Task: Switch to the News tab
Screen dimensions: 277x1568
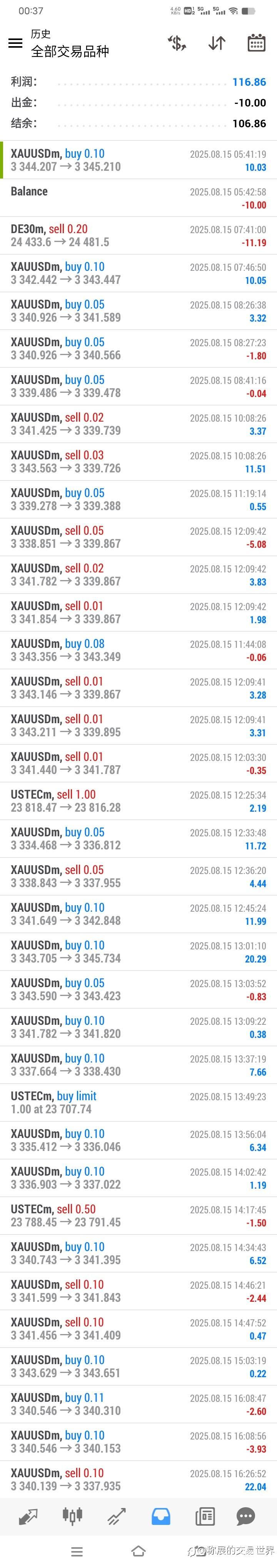Action: tap(205, 1516)
